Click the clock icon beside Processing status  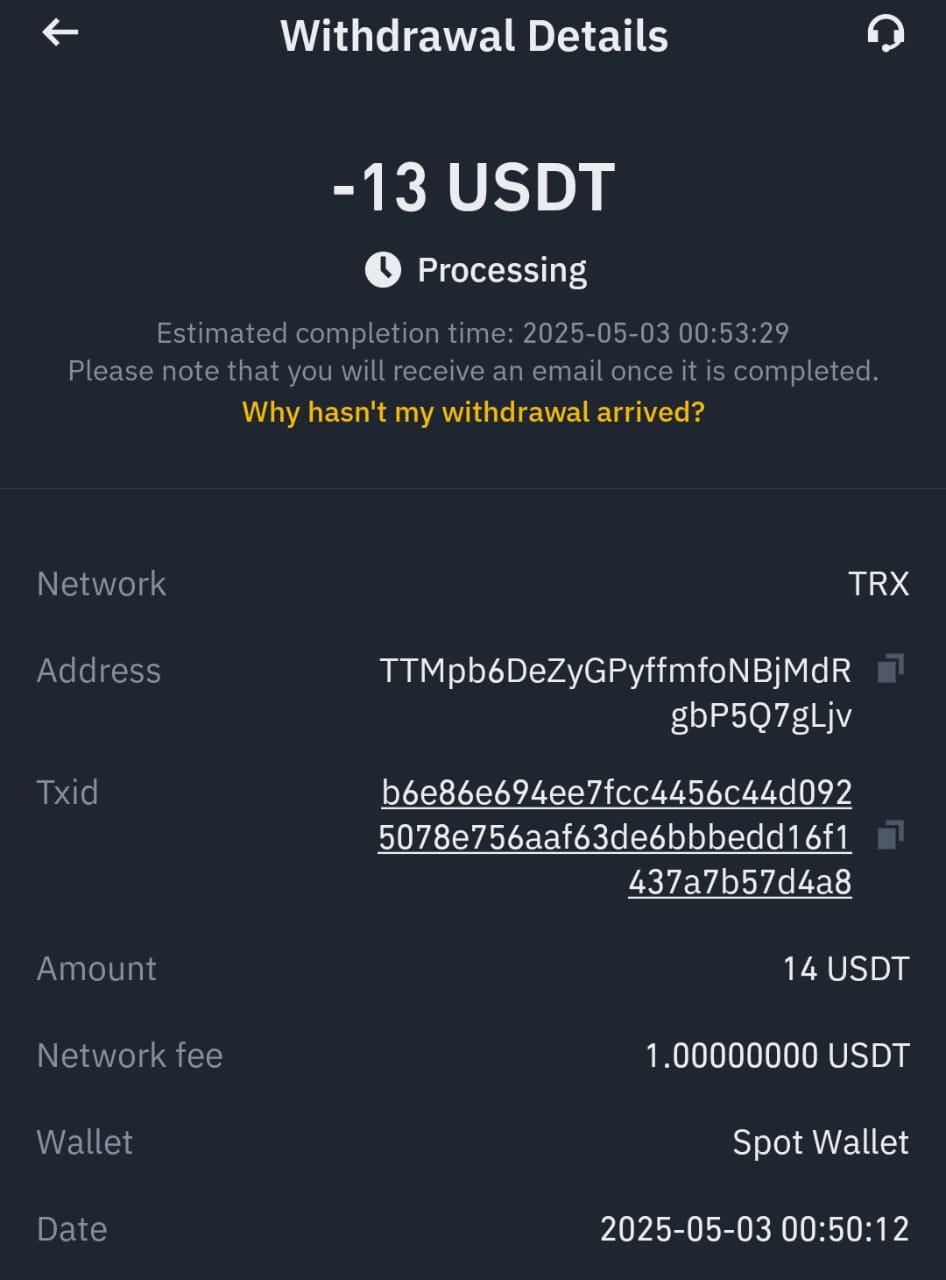(383, 267)
